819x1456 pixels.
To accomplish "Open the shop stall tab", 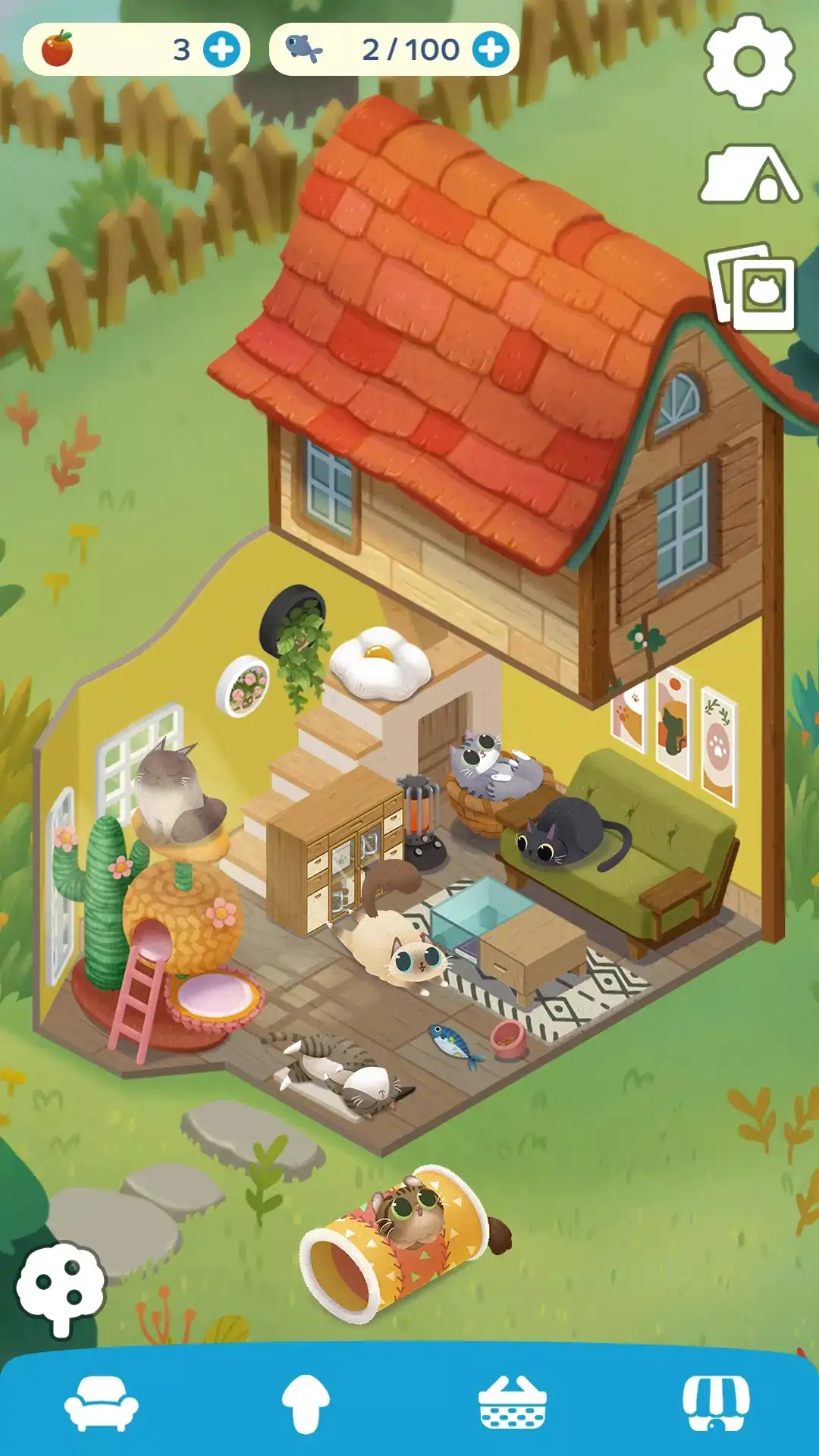I will (x=716, y=1403).
